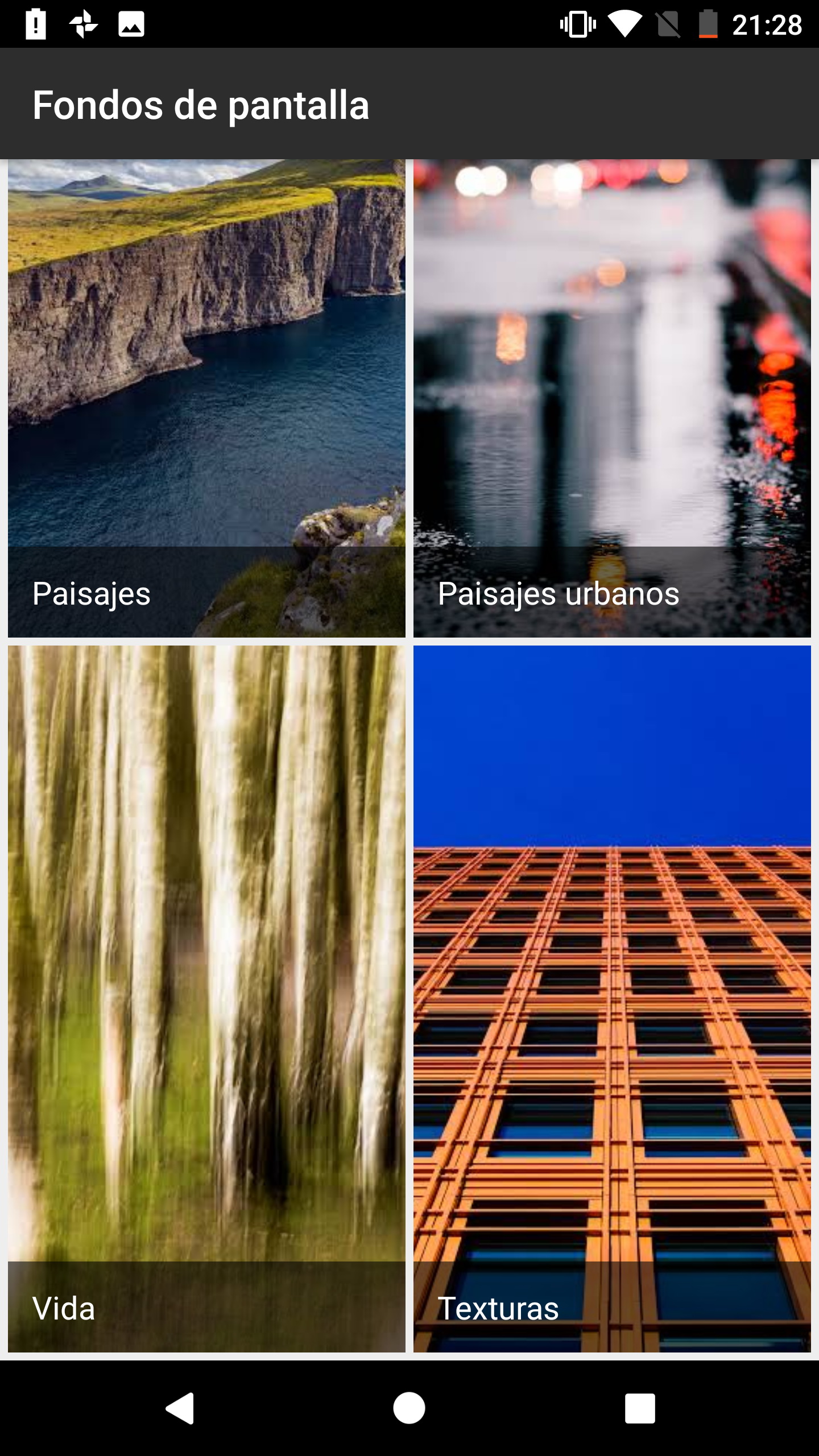
Task: Browse the Vida wallpaper collection
Action: coord(206,998)
